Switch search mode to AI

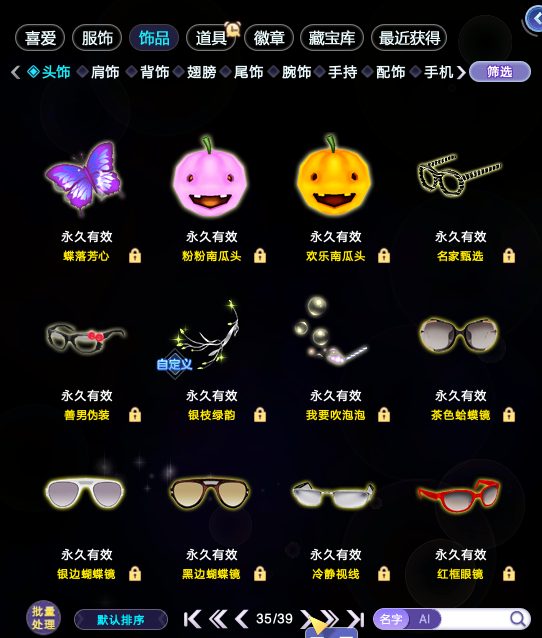coord(424,619)
